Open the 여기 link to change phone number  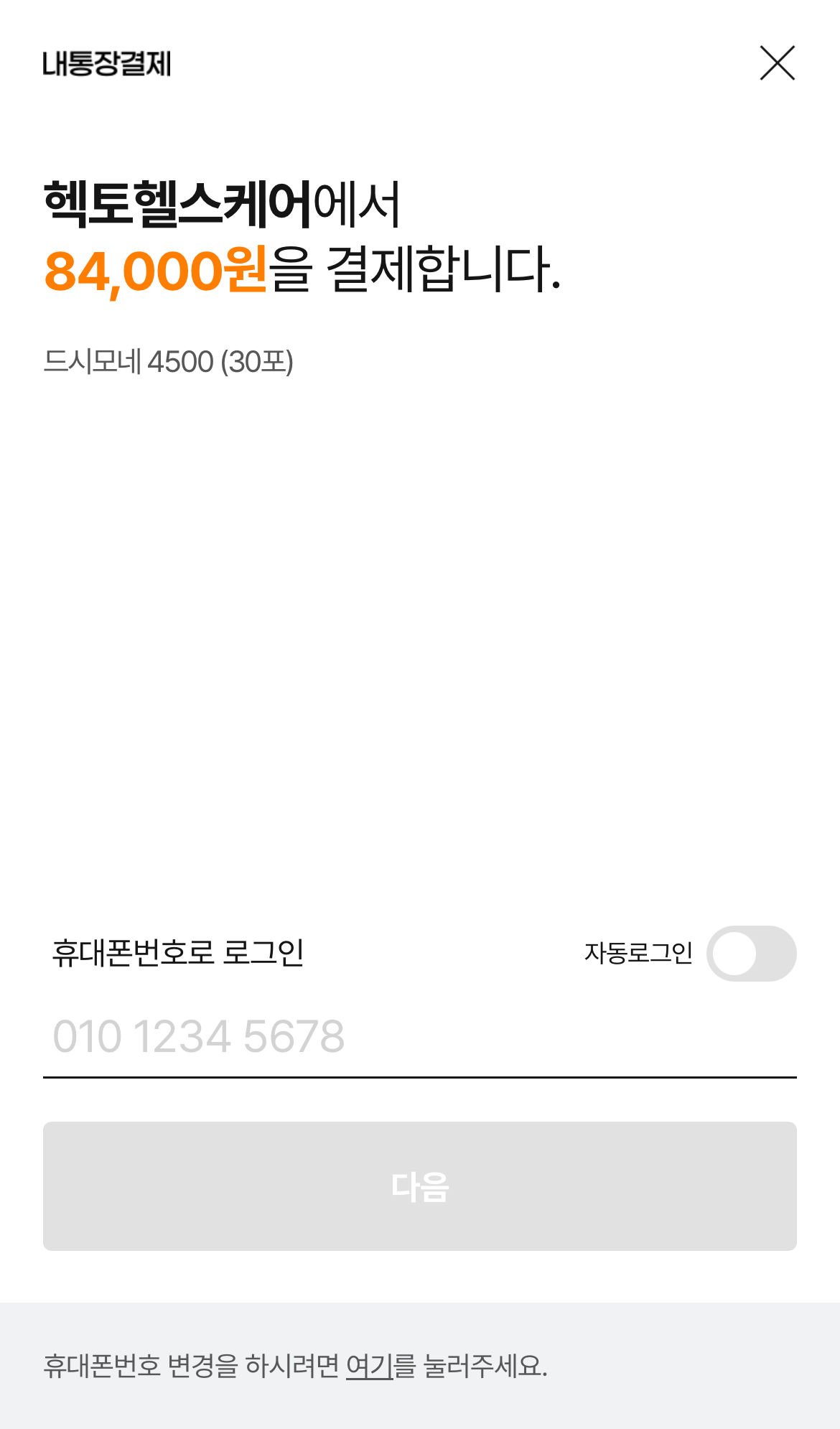pos(369,1366)
